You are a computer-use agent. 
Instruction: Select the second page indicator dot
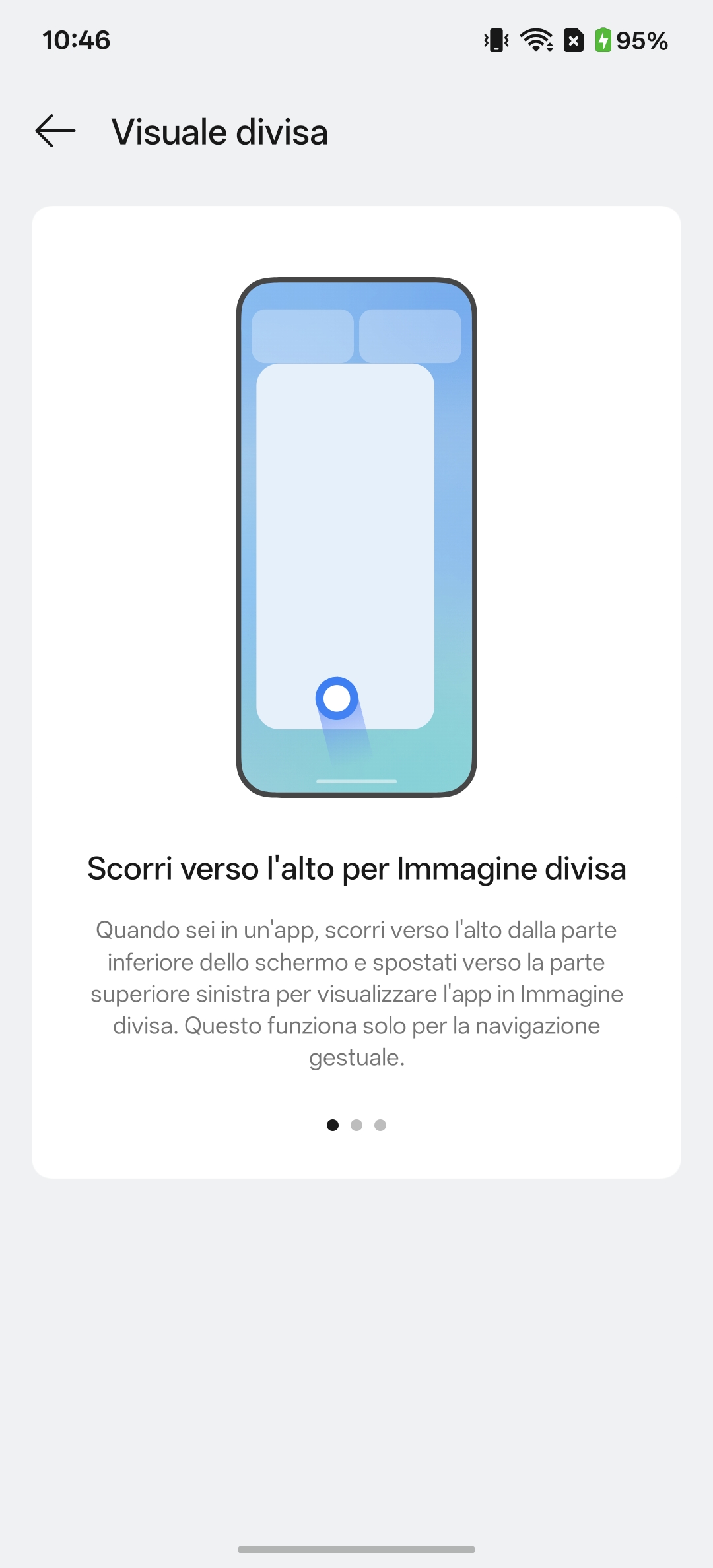click(x=356, y=1125)
